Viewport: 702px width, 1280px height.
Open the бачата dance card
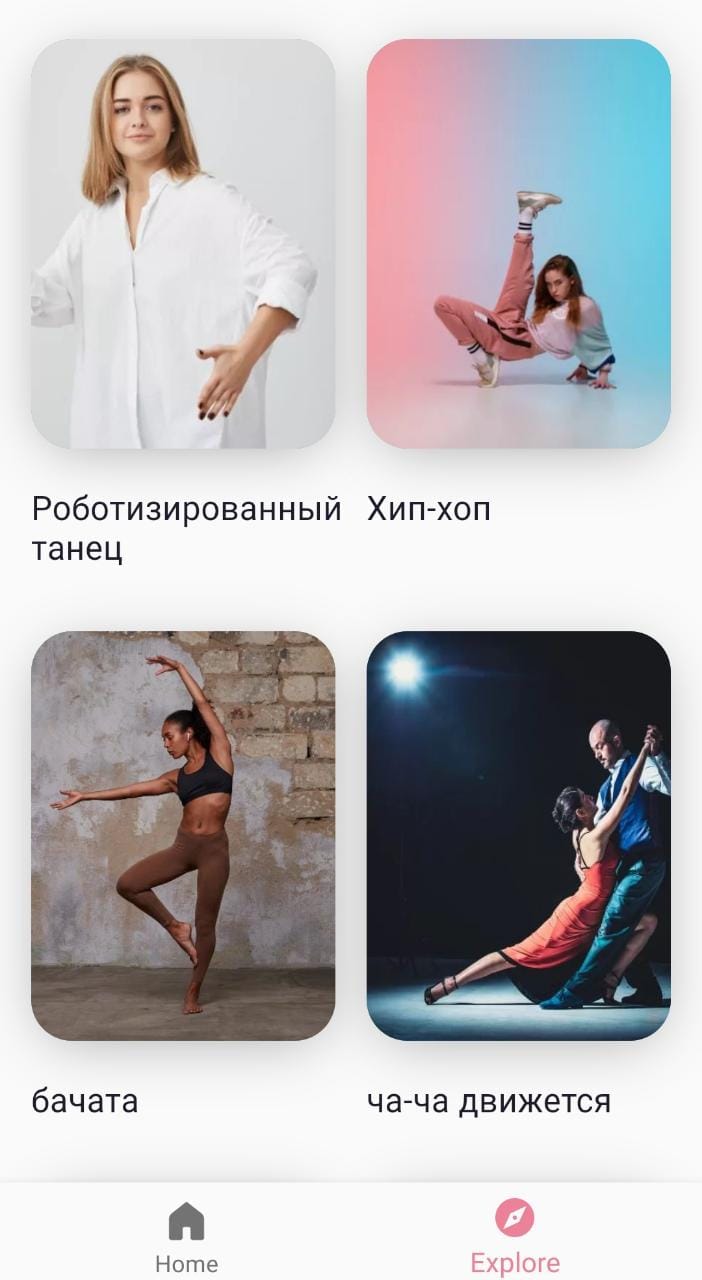183,835
